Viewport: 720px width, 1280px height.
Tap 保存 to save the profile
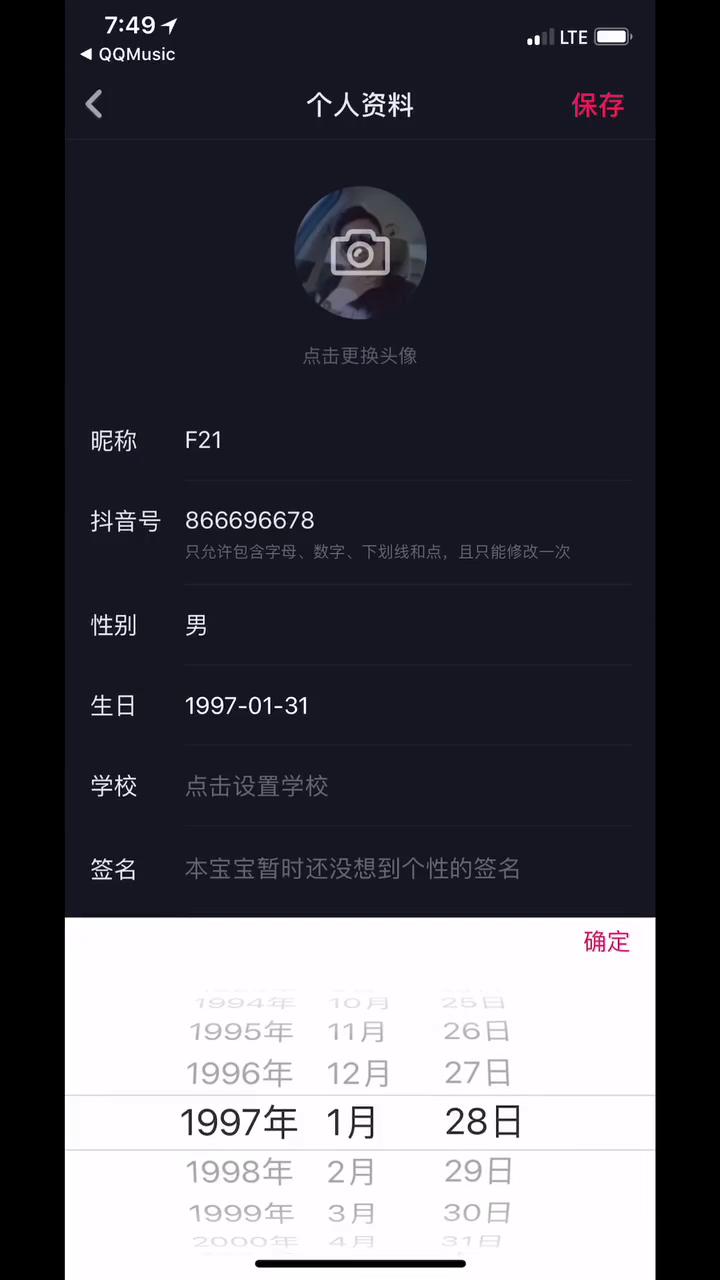(x=597, y=105)
